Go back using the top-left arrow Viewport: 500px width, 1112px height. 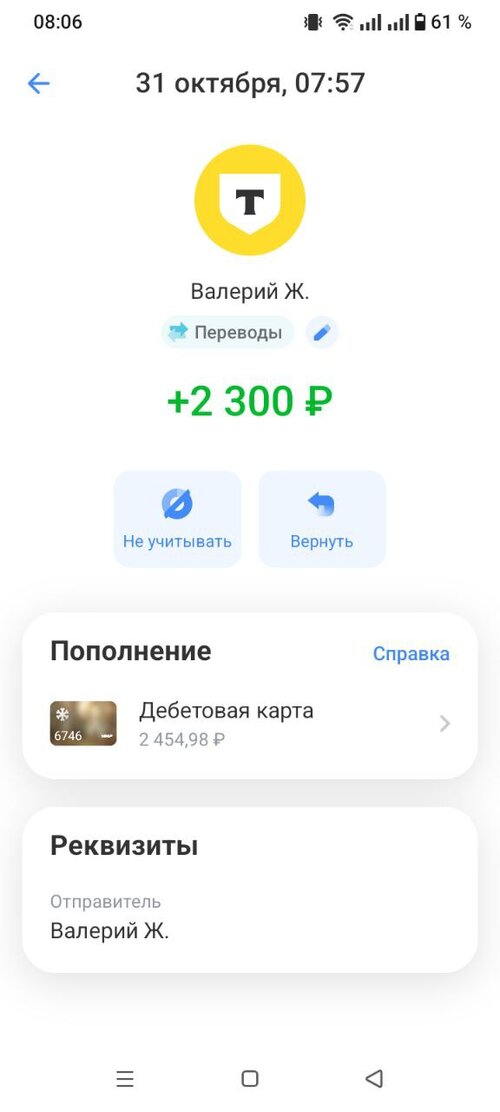point(38,84)
